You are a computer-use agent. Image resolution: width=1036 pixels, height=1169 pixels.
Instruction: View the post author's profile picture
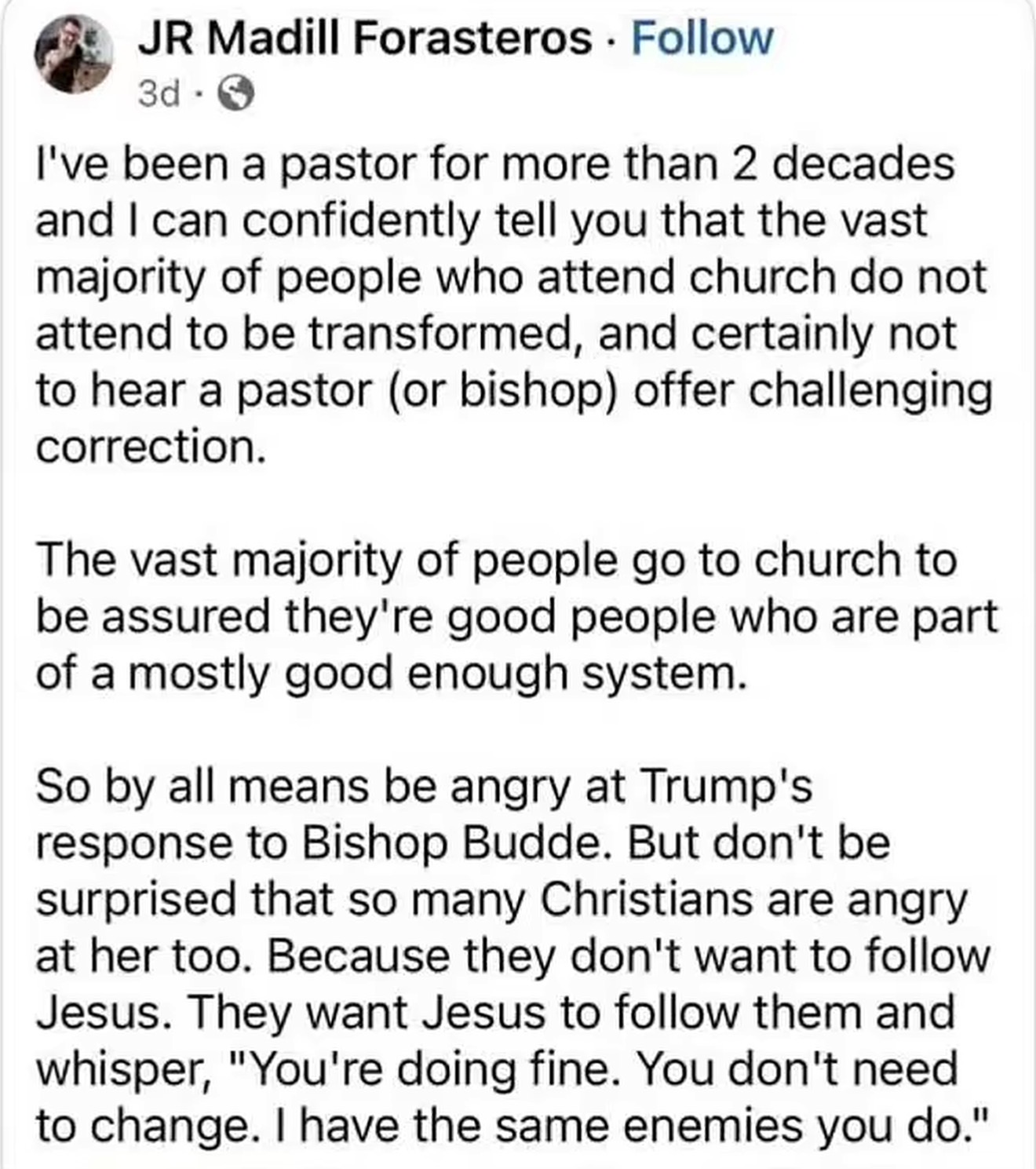(x=75, y=55)
